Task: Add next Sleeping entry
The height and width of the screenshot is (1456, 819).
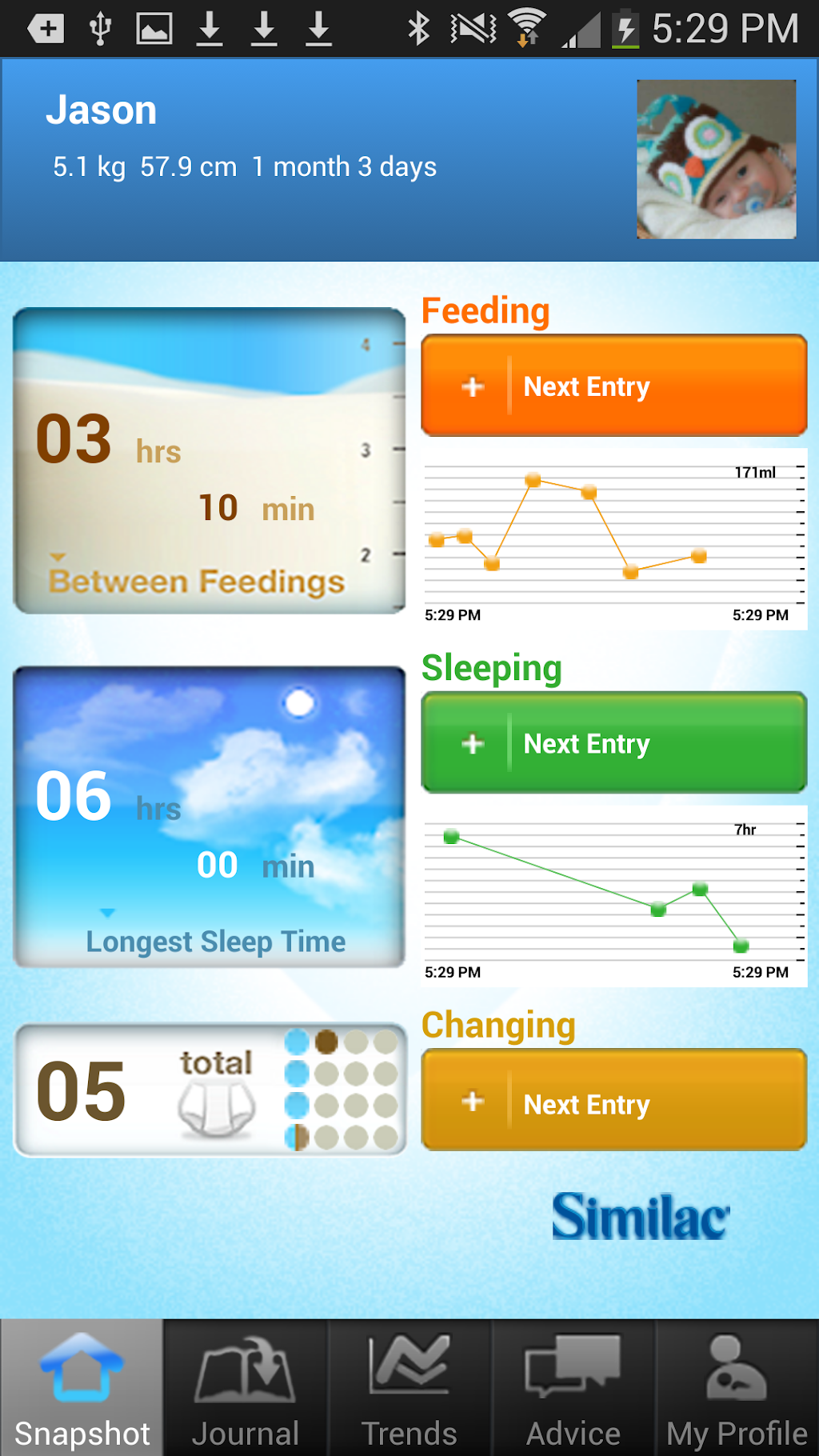Action: [x=613, y=743]
